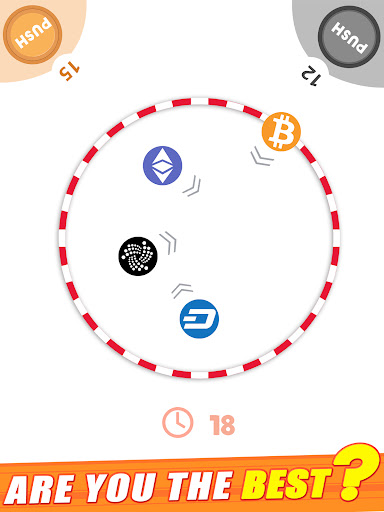Tap the orange PUSH button
The height and width of the screenshot is (512, 384).
pyautogui.click(x=33, y=35)
